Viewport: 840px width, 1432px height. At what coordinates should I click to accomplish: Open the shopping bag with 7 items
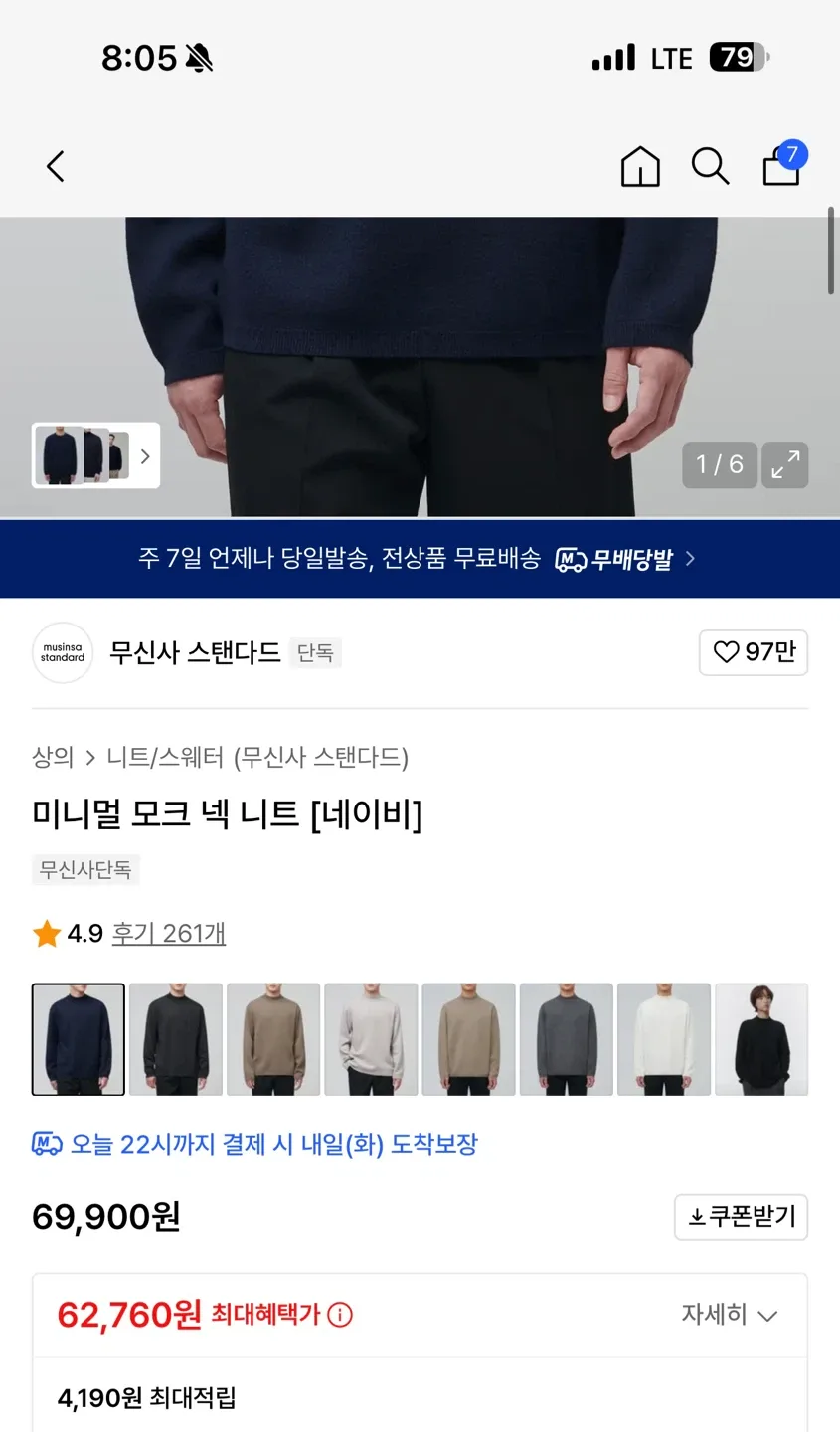[782, 165]
